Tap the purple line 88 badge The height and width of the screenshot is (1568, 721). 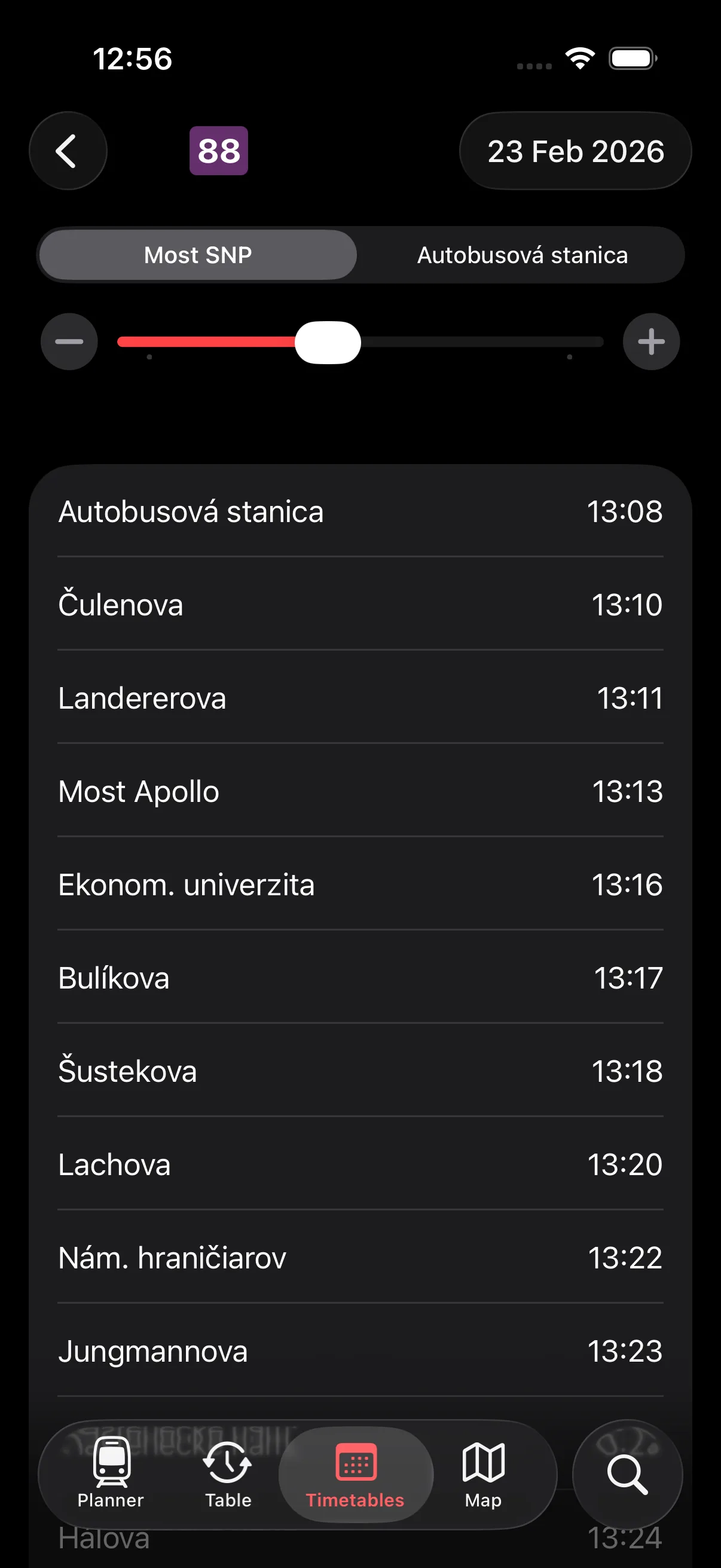tap(219, 151)
